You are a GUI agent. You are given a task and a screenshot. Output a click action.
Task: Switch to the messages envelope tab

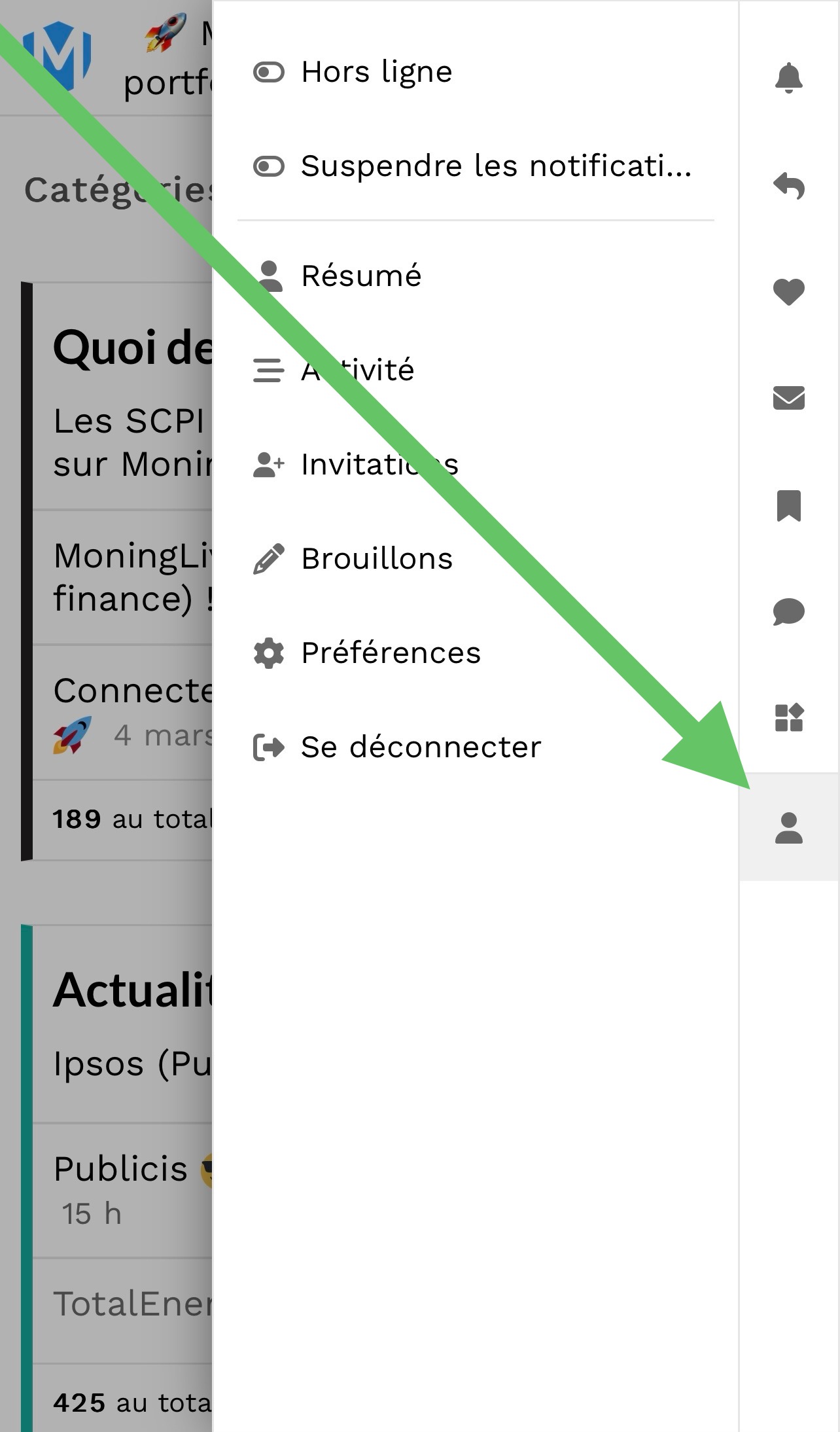[789, 398]
